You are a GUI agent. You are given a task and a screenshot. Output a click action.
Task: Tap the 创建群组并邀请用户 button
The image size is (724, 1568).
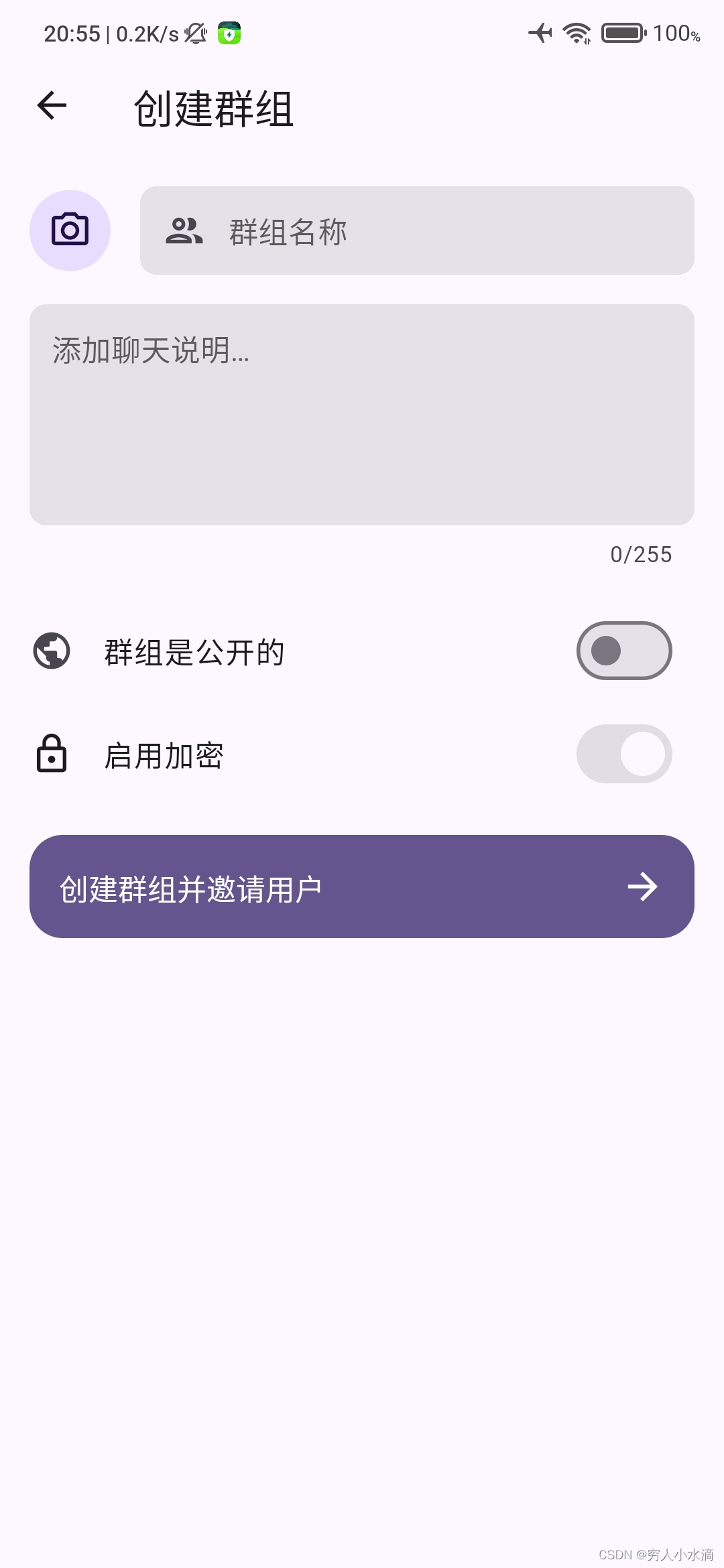362,886
